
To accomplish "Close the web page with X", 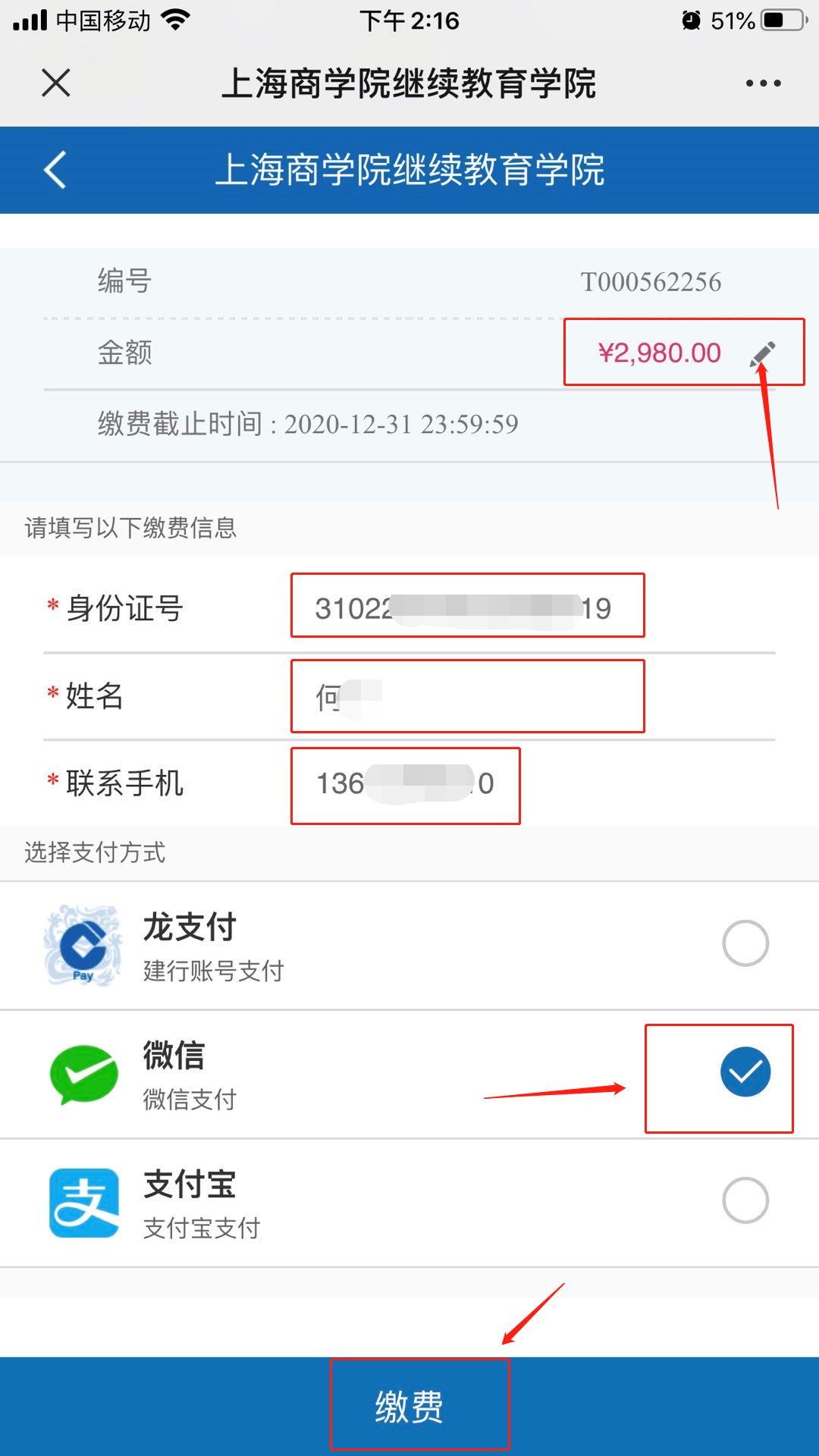I will tap(56, 83).
